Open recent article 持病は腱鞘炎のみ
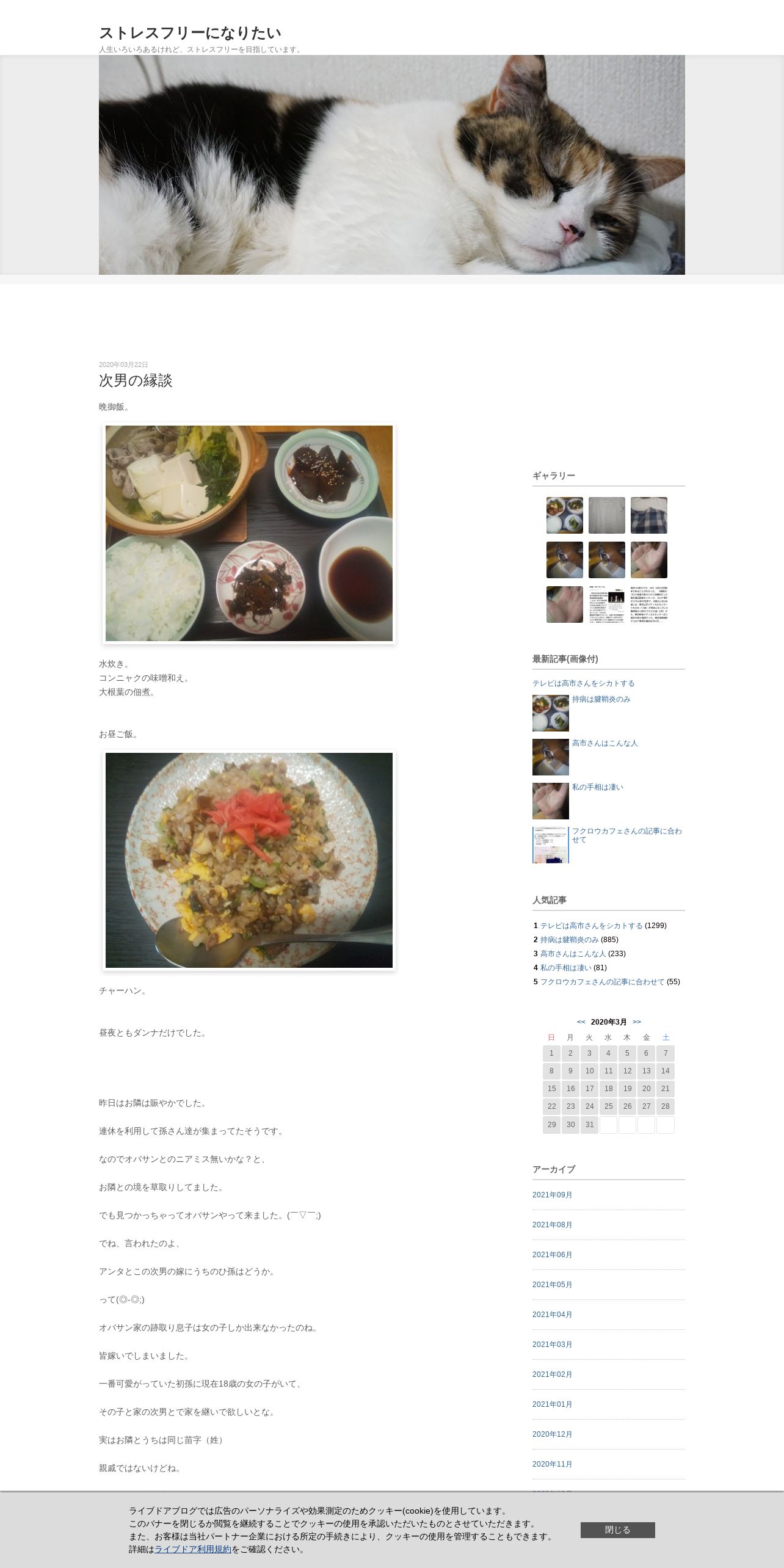Screen dimensions: 784x1568 (601, 699)
